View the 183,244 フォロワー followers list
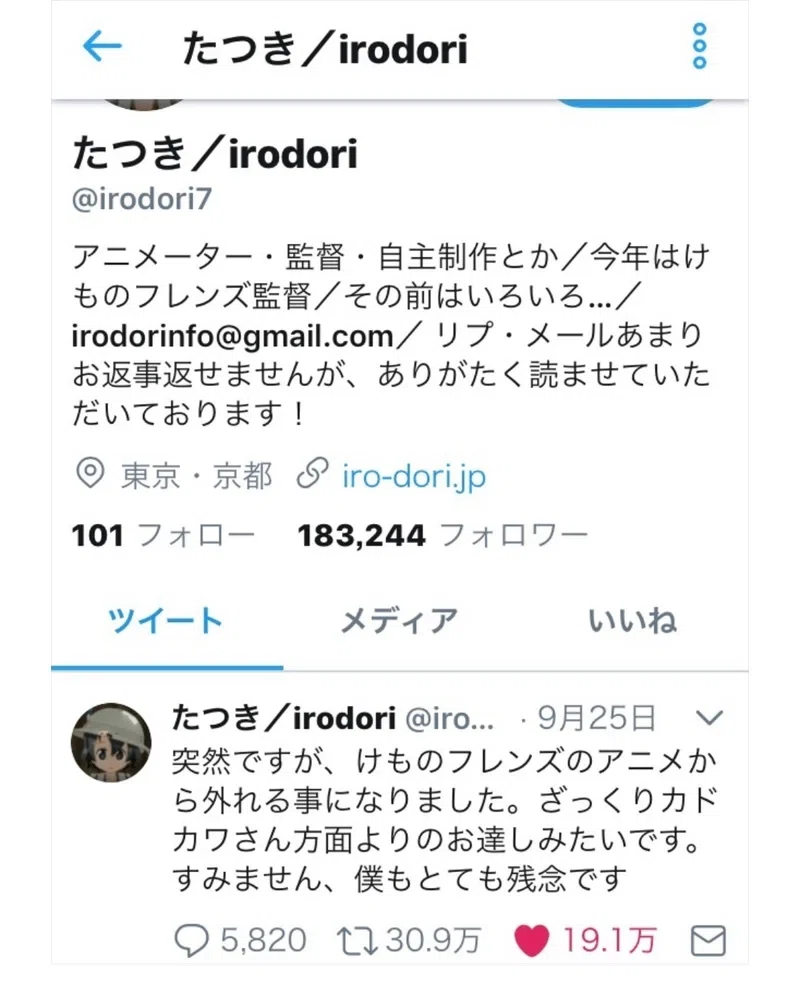Viewport: 800px width, 1001px height. tap(442, 536)
